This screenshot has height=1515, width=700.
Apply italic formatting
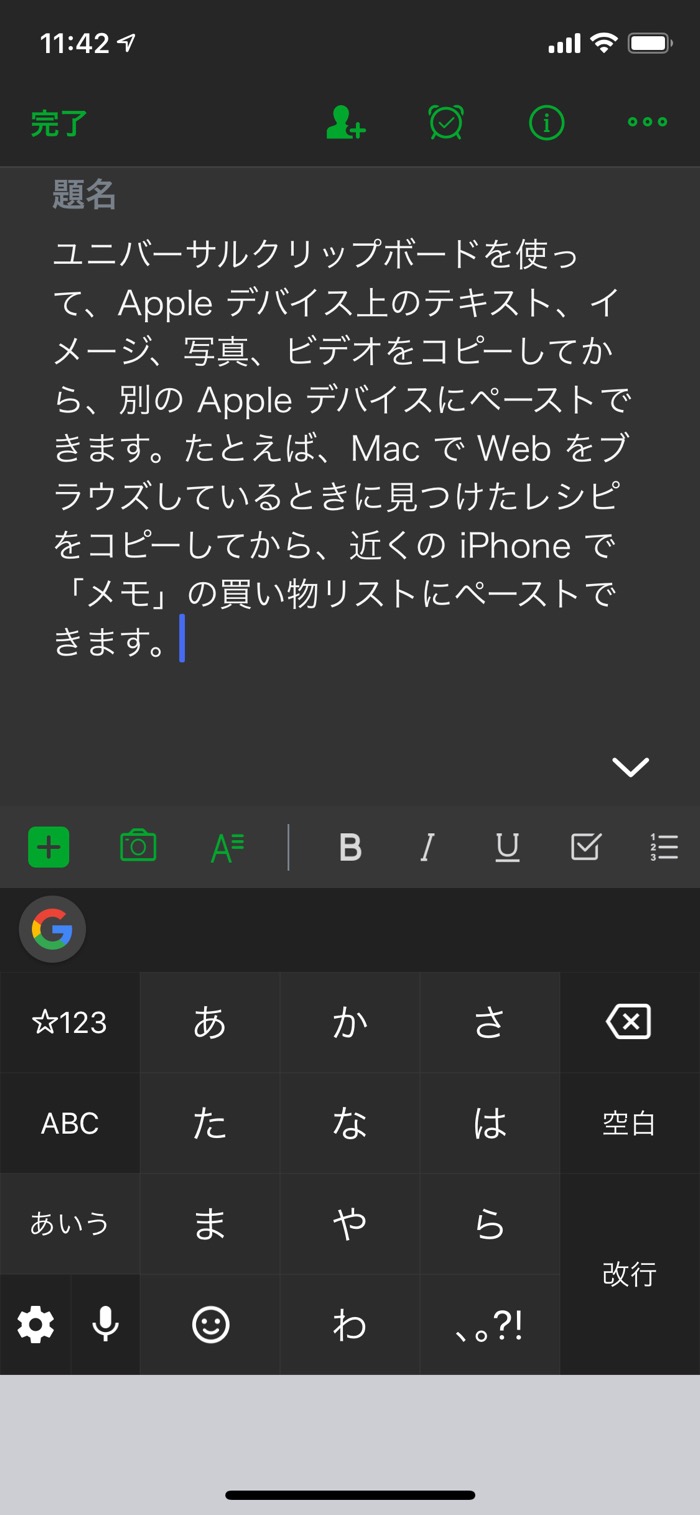(428, 848)
